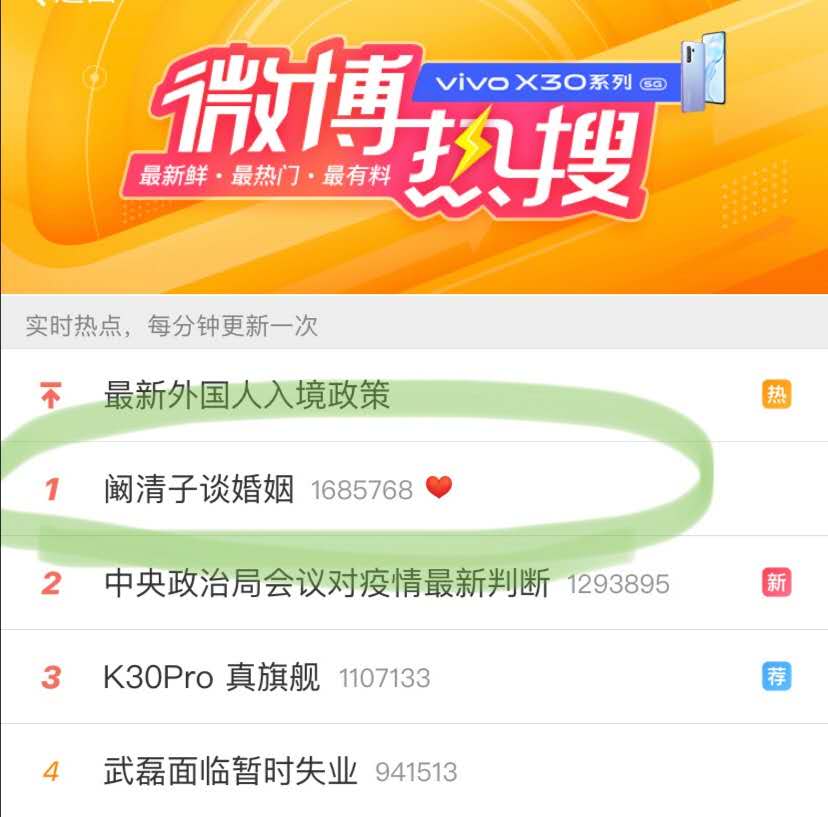Tap the vivo X30 hot search banner
Viewport: 828px width, 817px height.
coord(414,147)
